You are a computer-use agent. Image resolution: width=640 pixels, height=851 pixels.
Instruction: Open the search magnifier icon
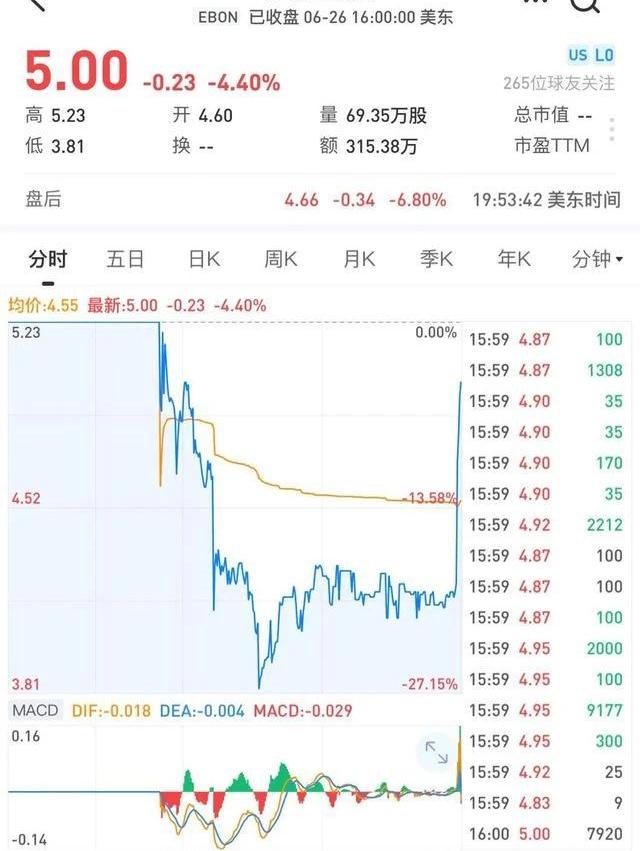585,5
